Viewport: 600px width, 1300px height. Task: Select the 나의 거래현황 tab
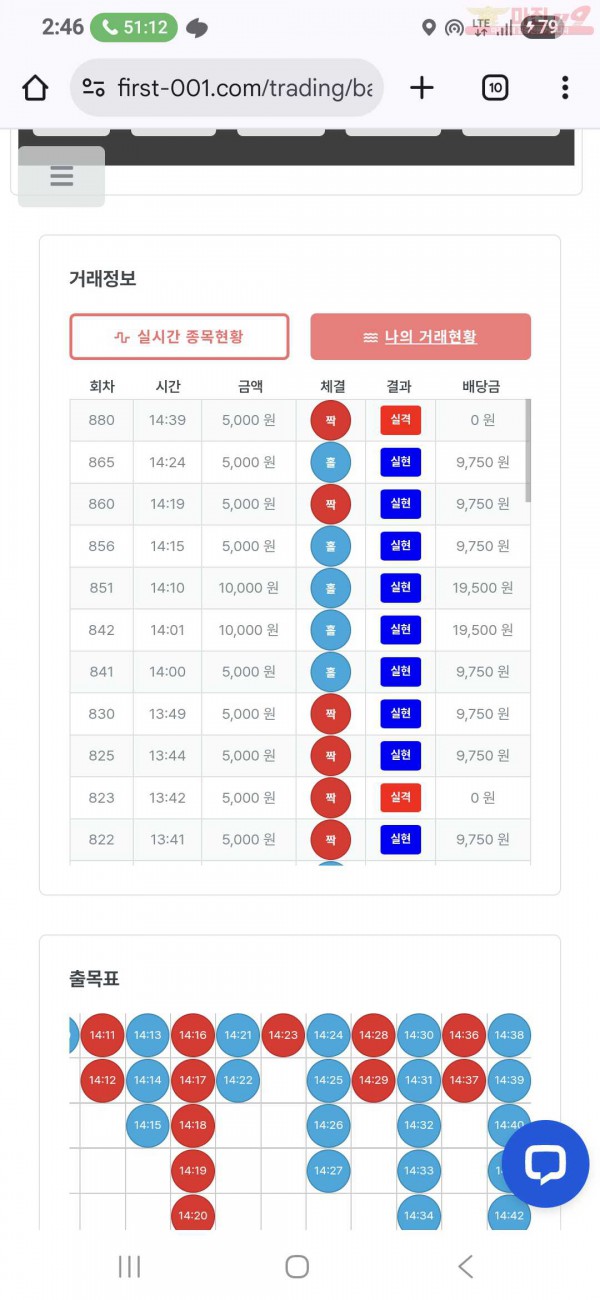(420, 337)
